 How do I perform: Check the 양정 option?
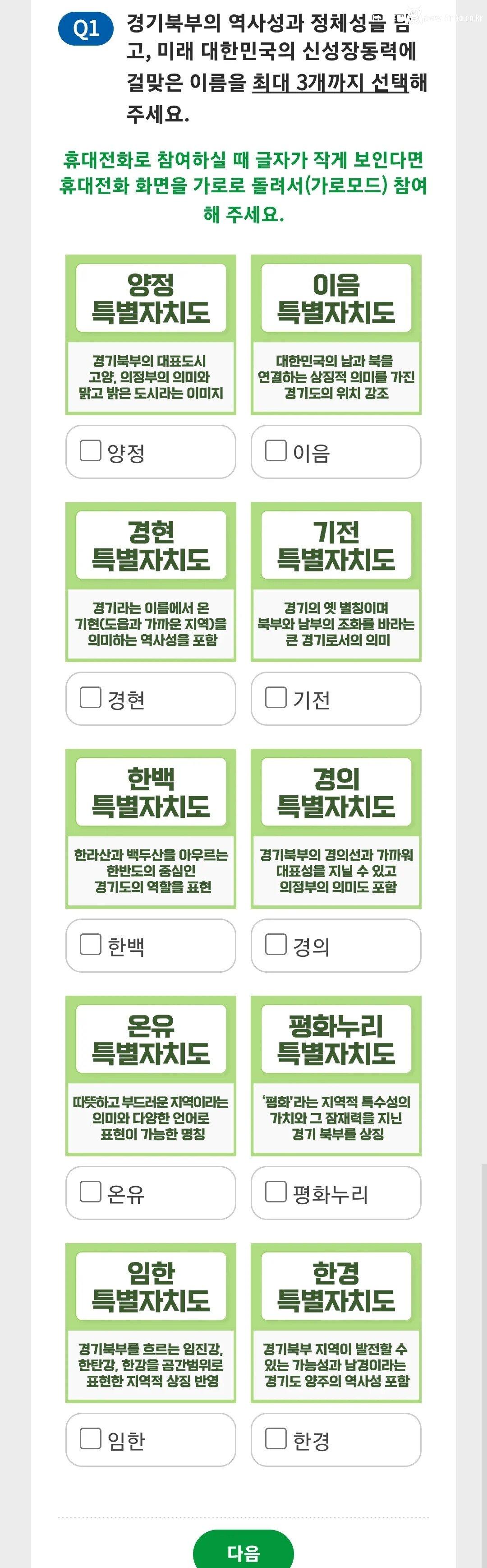(x=91, y=450)
